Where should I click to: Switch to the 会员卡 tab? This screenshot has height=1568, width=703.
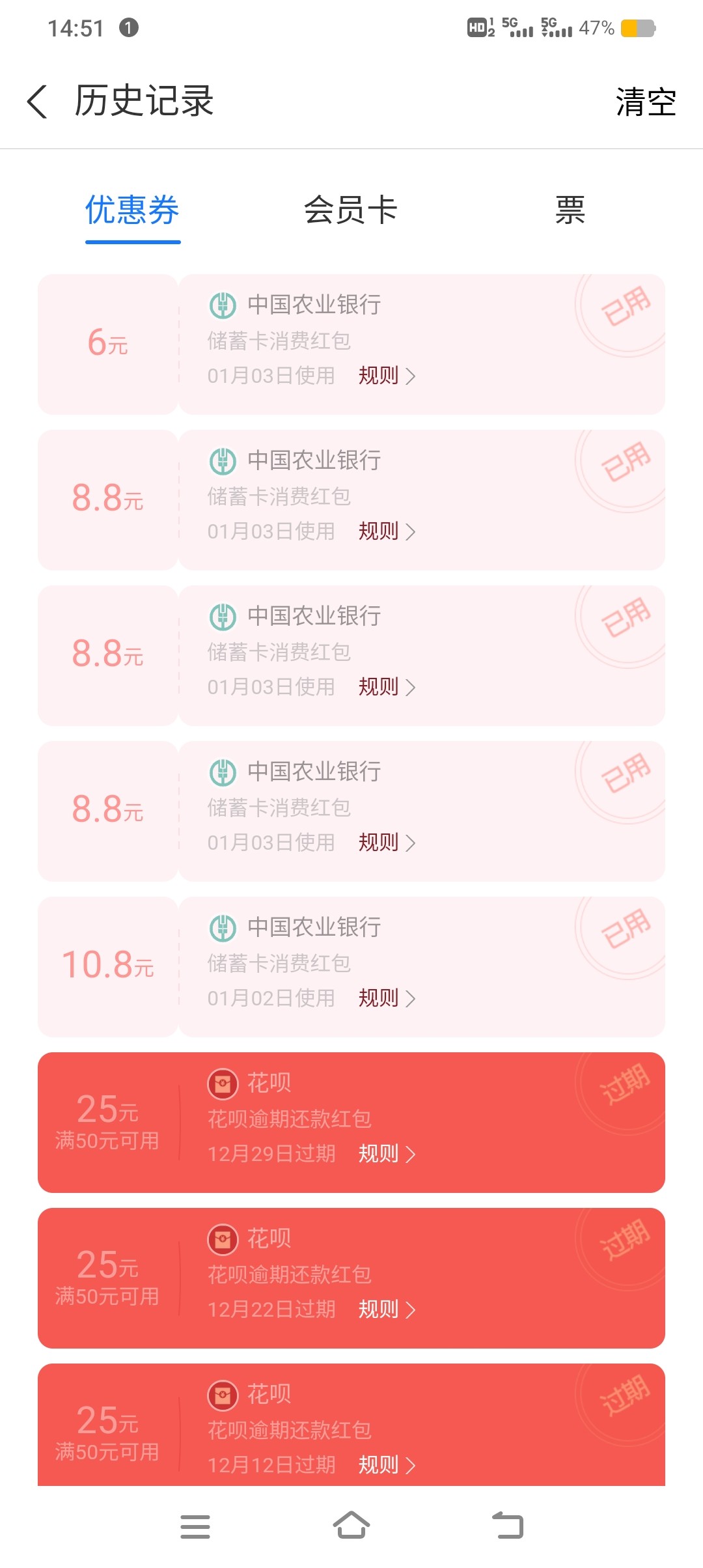(x=351, y=210)
